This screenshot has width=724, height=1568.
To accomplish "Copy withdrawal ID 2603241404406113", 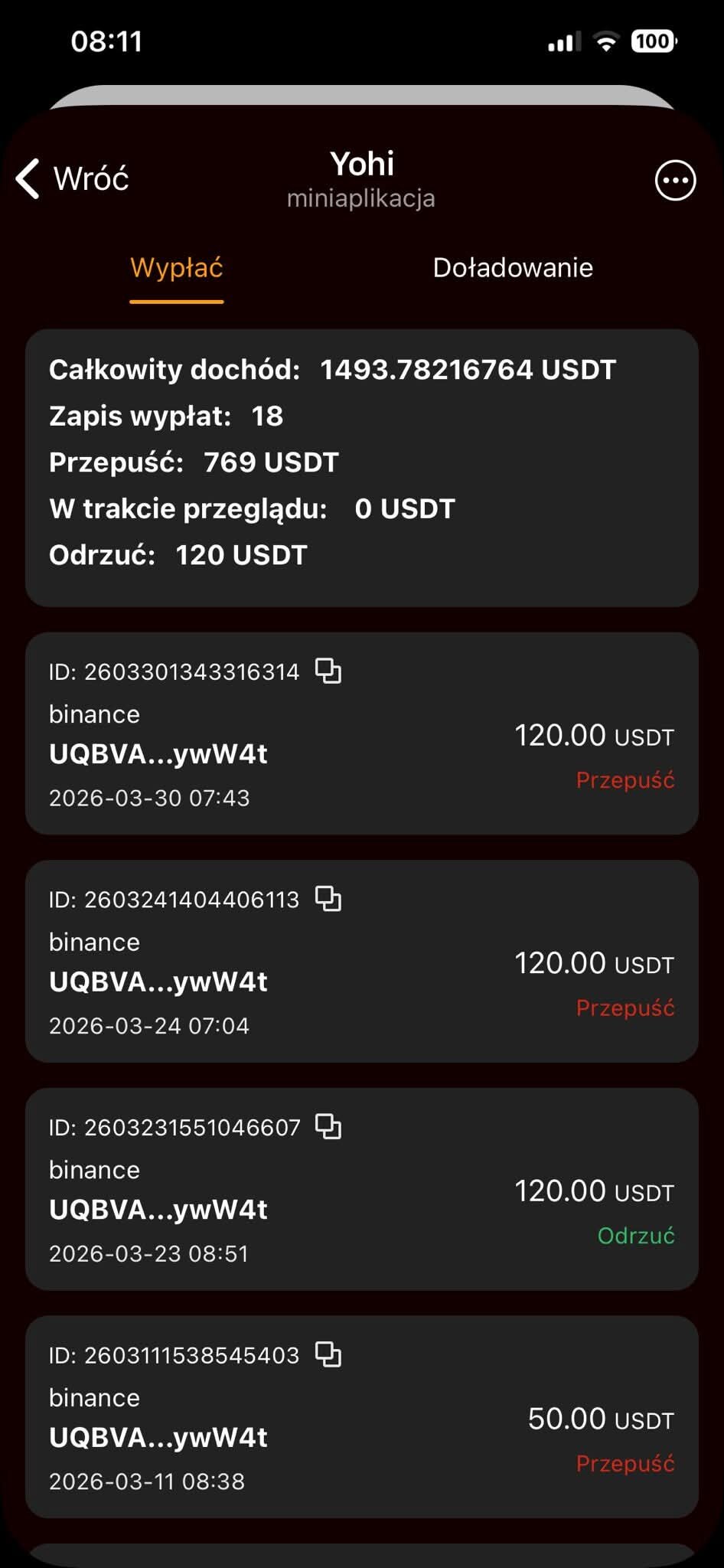I will tap(328, 898).
